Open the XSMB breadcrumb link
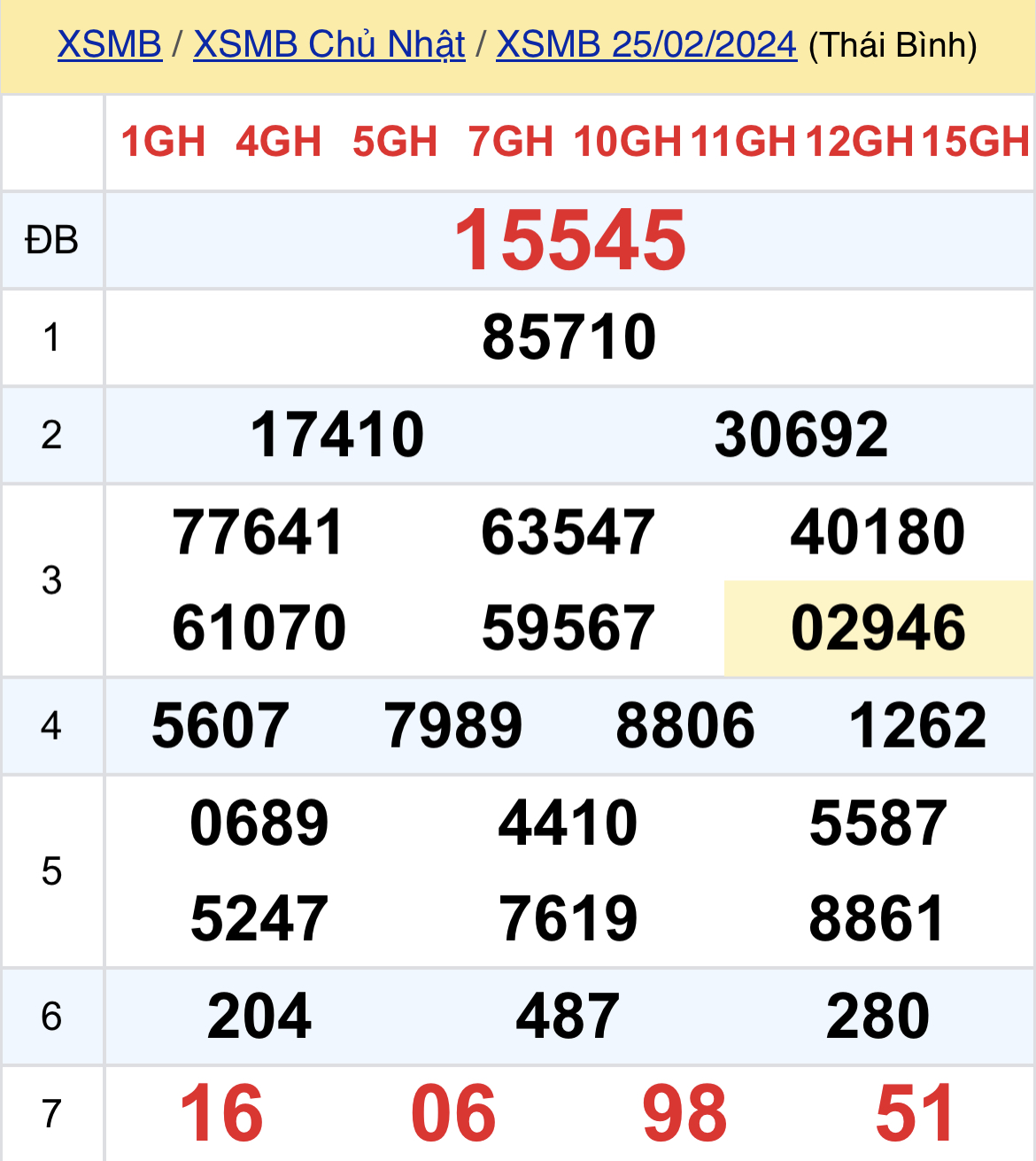 pos(109,44)
